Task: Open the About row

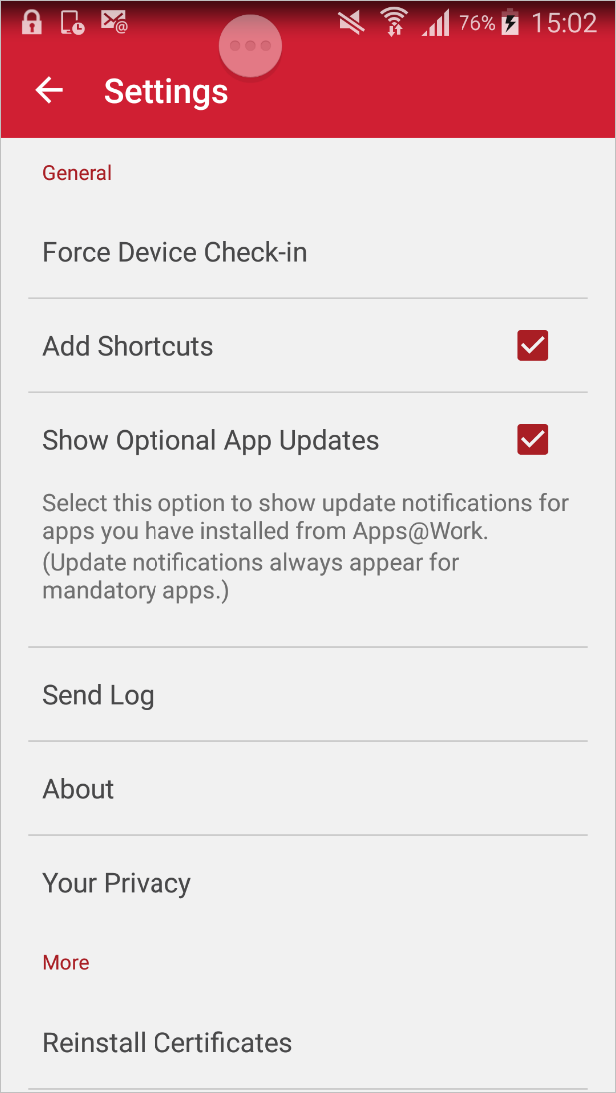Action: tap(79, 789)
